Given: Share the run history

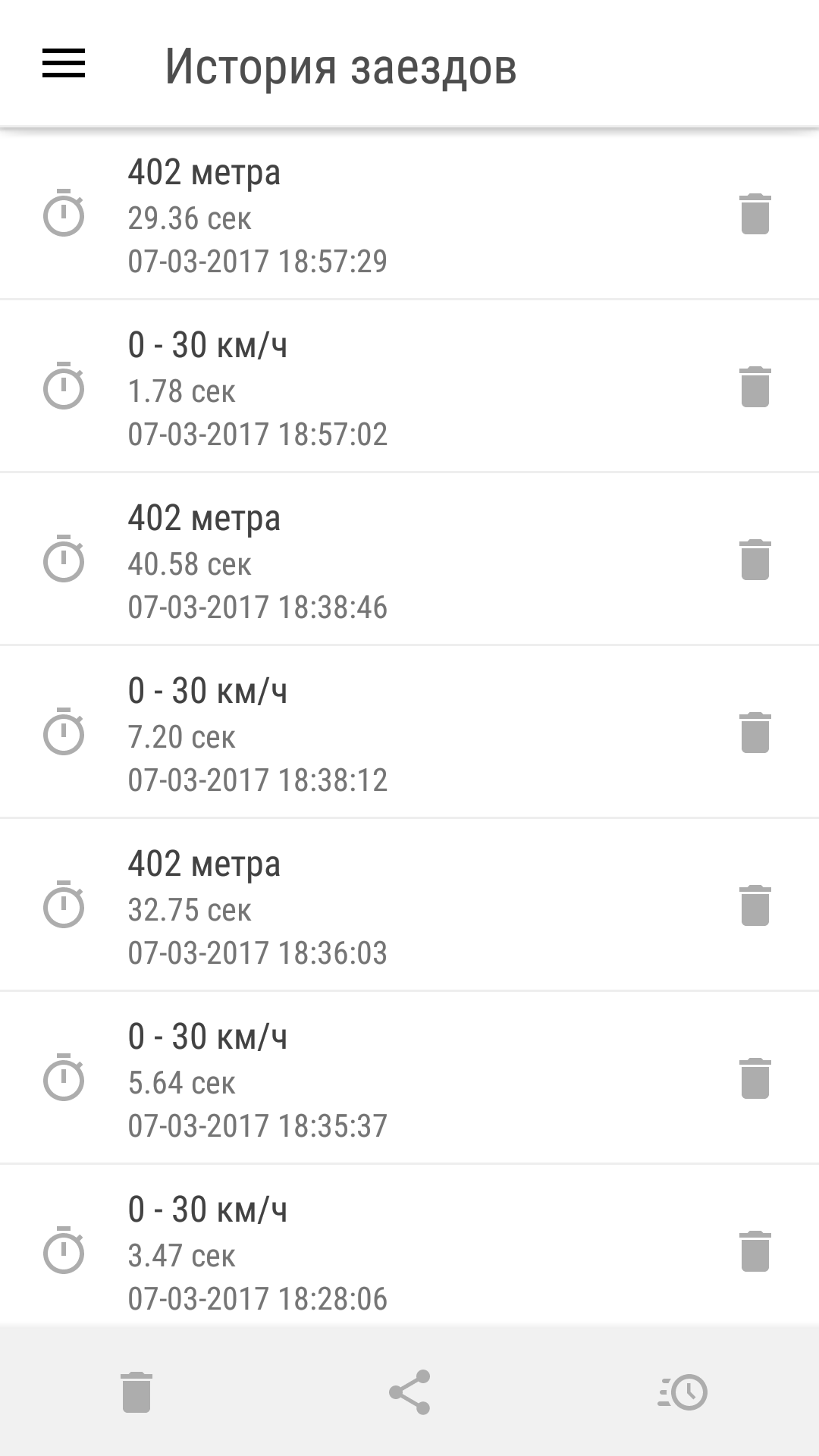Looking at the screenshot, I should (409, 1392).
